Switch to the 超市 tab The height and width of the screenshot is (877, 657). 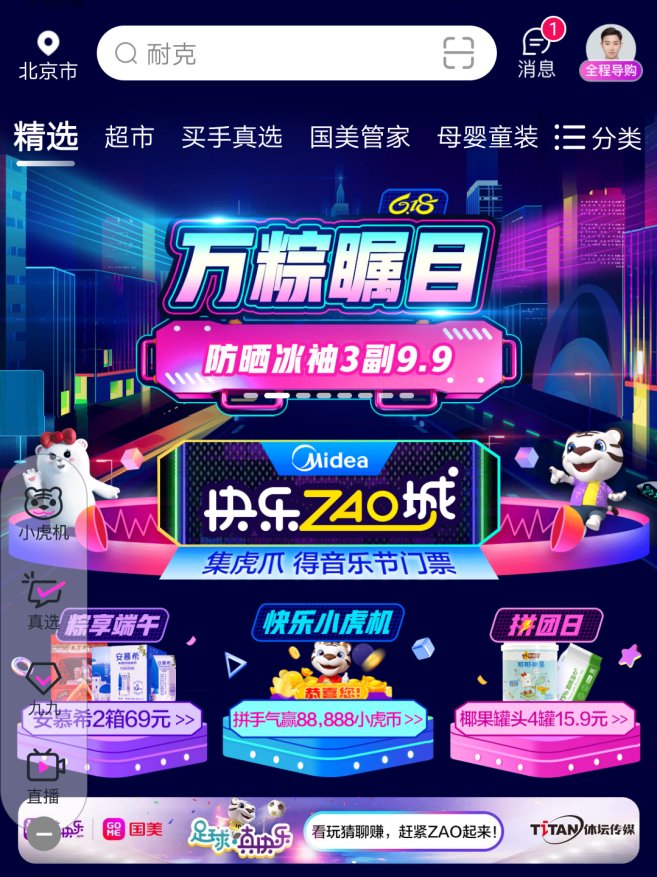[129, 137]
